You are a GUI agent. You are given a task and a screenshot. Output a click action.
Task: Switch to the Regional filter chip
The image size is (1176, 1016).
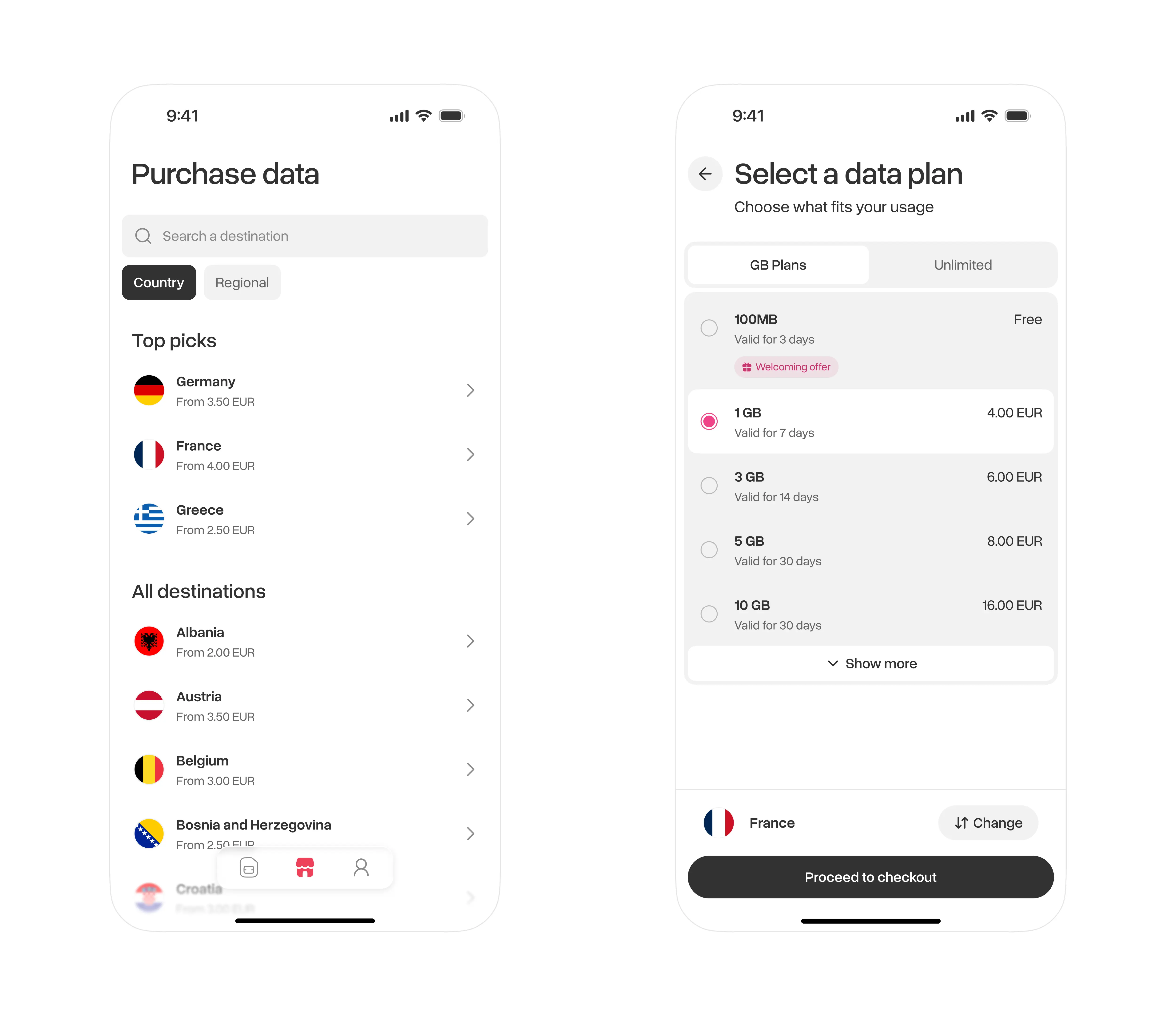pyautogui.click(x=242, y=283)
